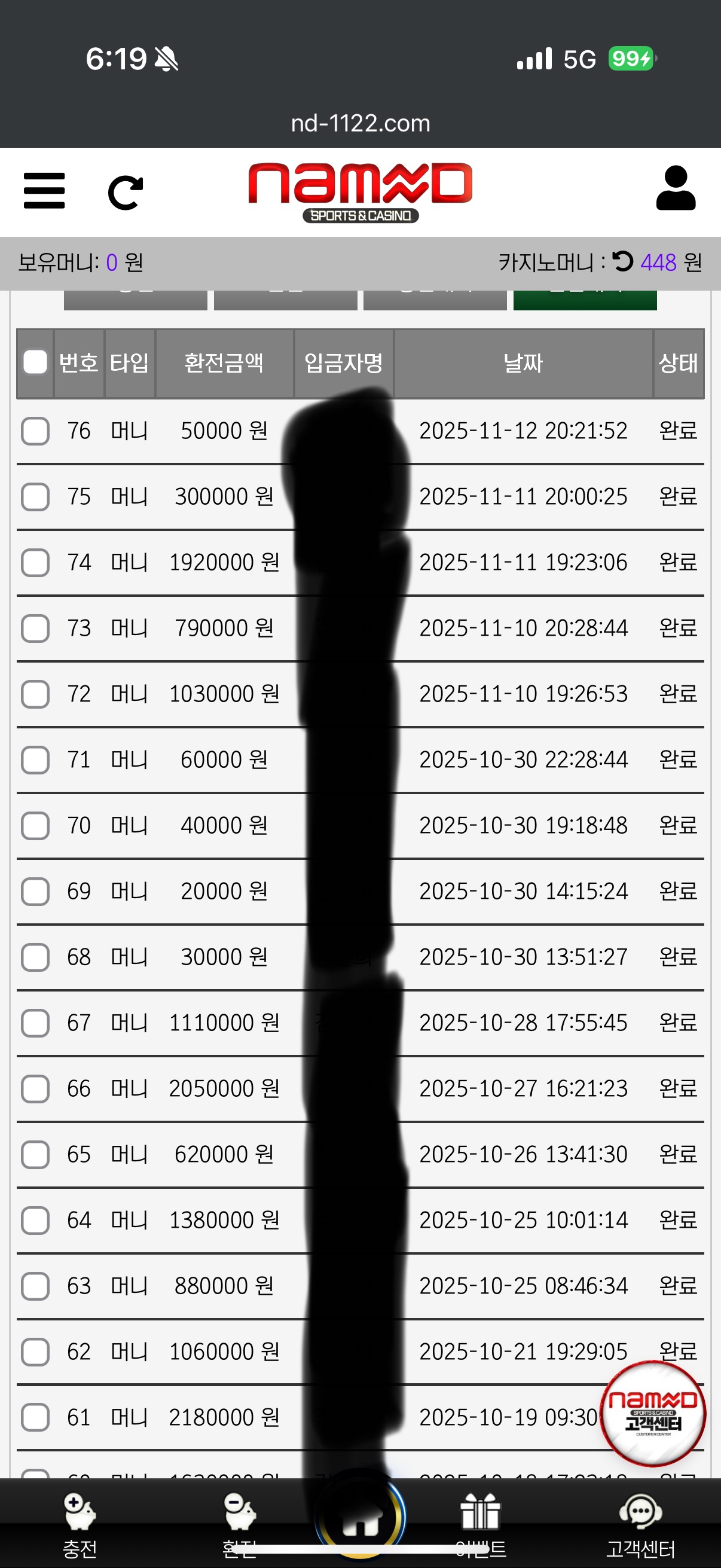Refresh the casino money balance
The image size is (721, 1568).
point(622,261)
